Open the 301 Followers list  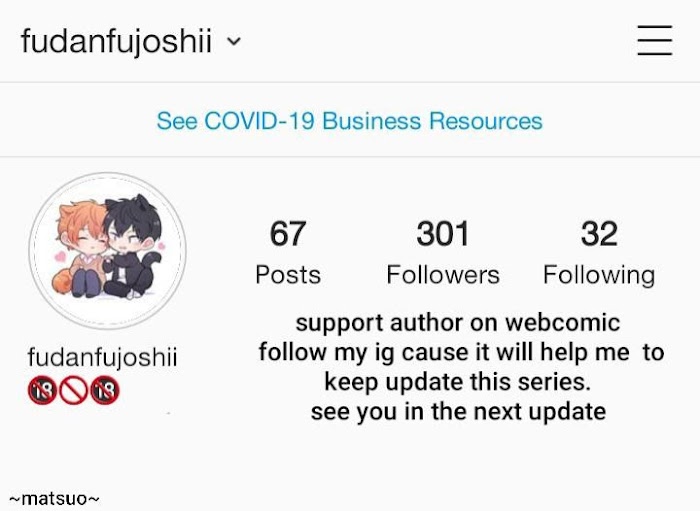point(443,252)
